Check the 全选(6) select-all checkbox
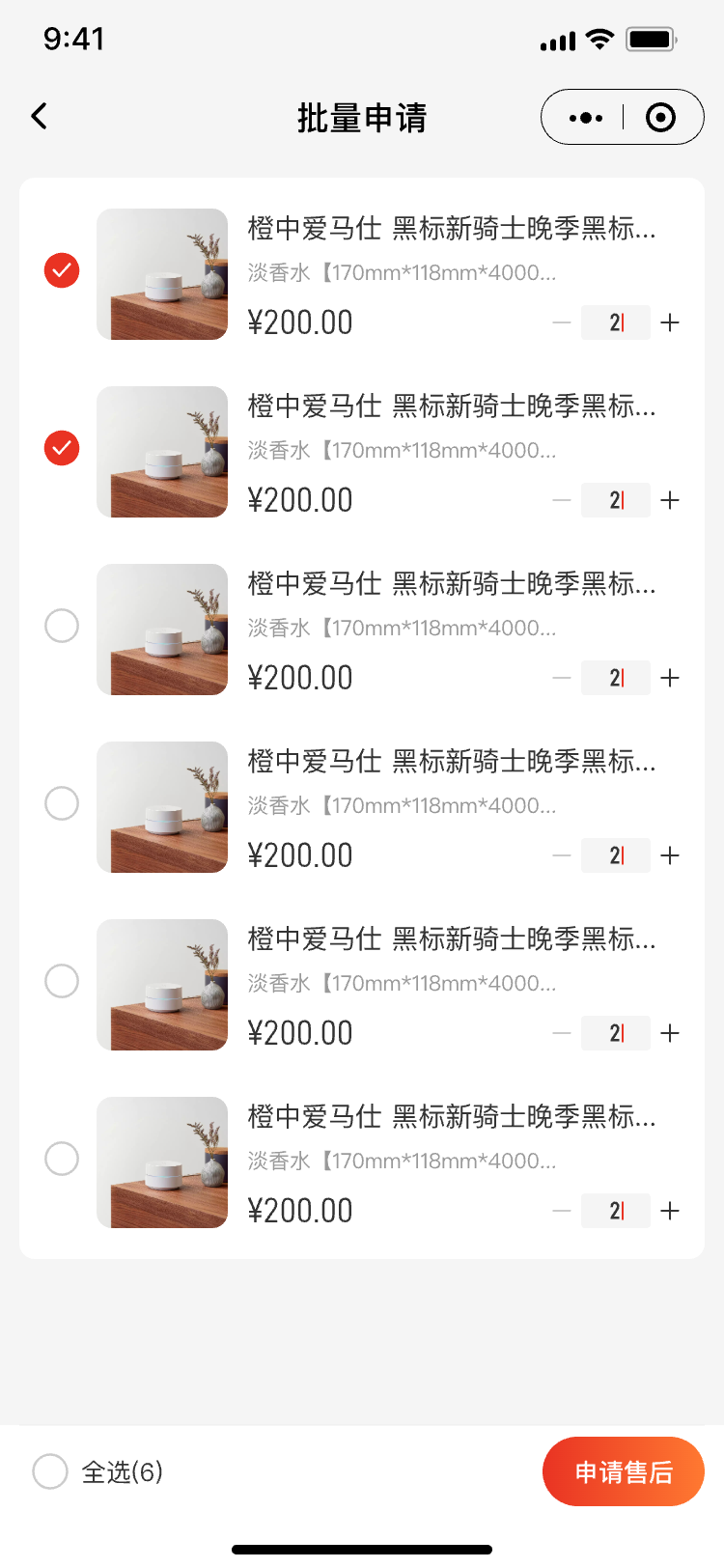The height and width of the screenshot is (1568, 724). point(49,1471)
